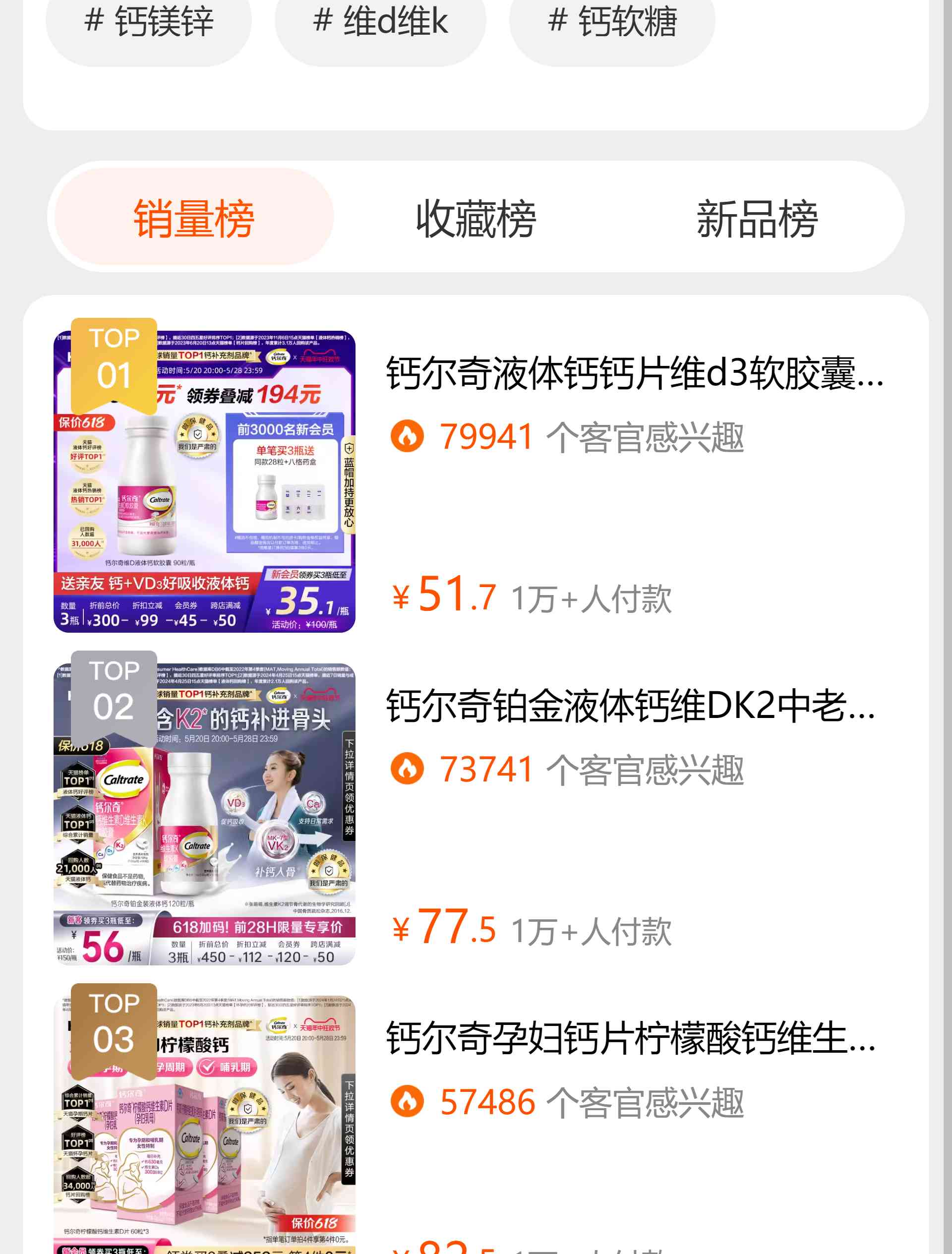Open TOP 01 钙尔奇液体钙钙片维d3软胶囊 product
This screenshot has height=1254, width=952.
pos(634,374)
